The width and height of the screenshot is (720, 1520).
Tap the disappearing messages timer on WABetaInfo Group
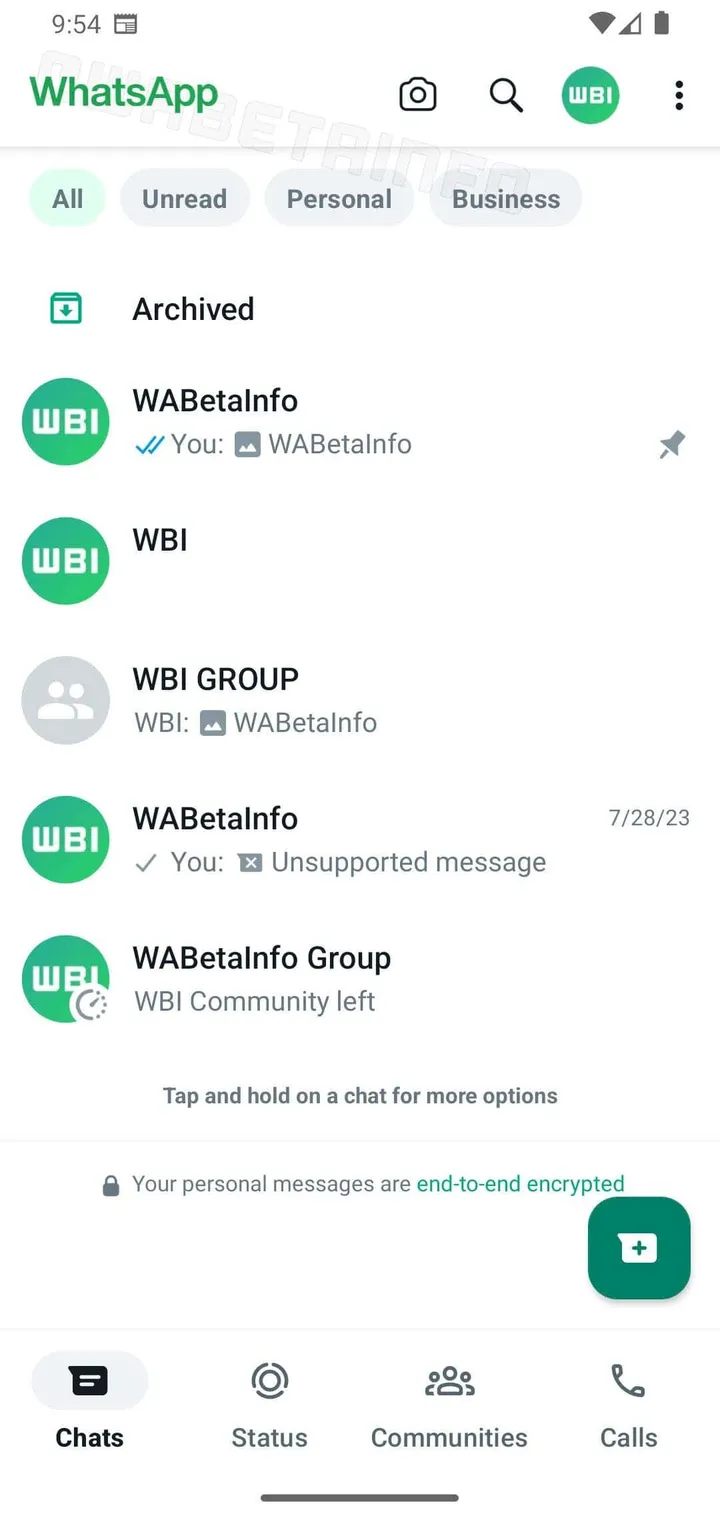91,1006
